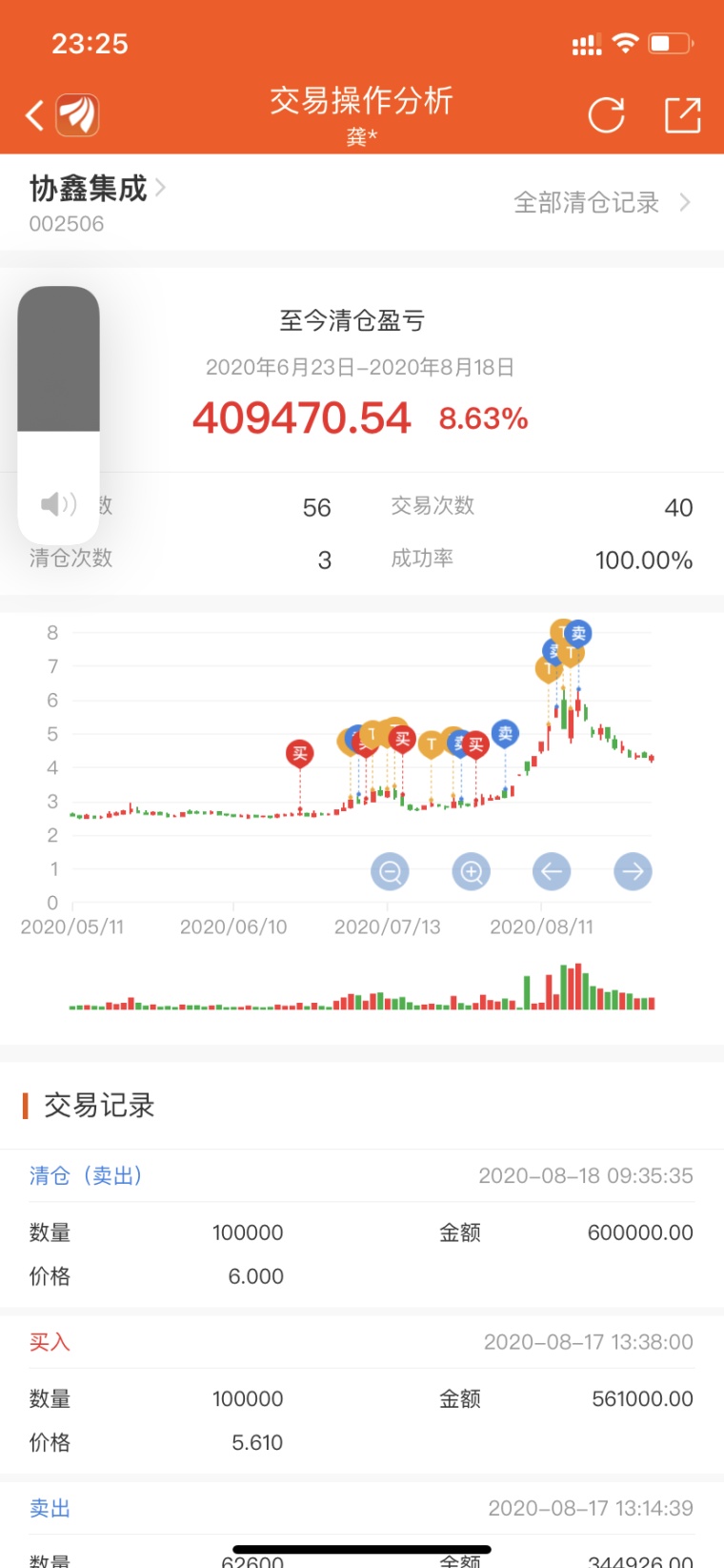Zoom out the price chart
724x1568 pixels.
coord(390,871)
